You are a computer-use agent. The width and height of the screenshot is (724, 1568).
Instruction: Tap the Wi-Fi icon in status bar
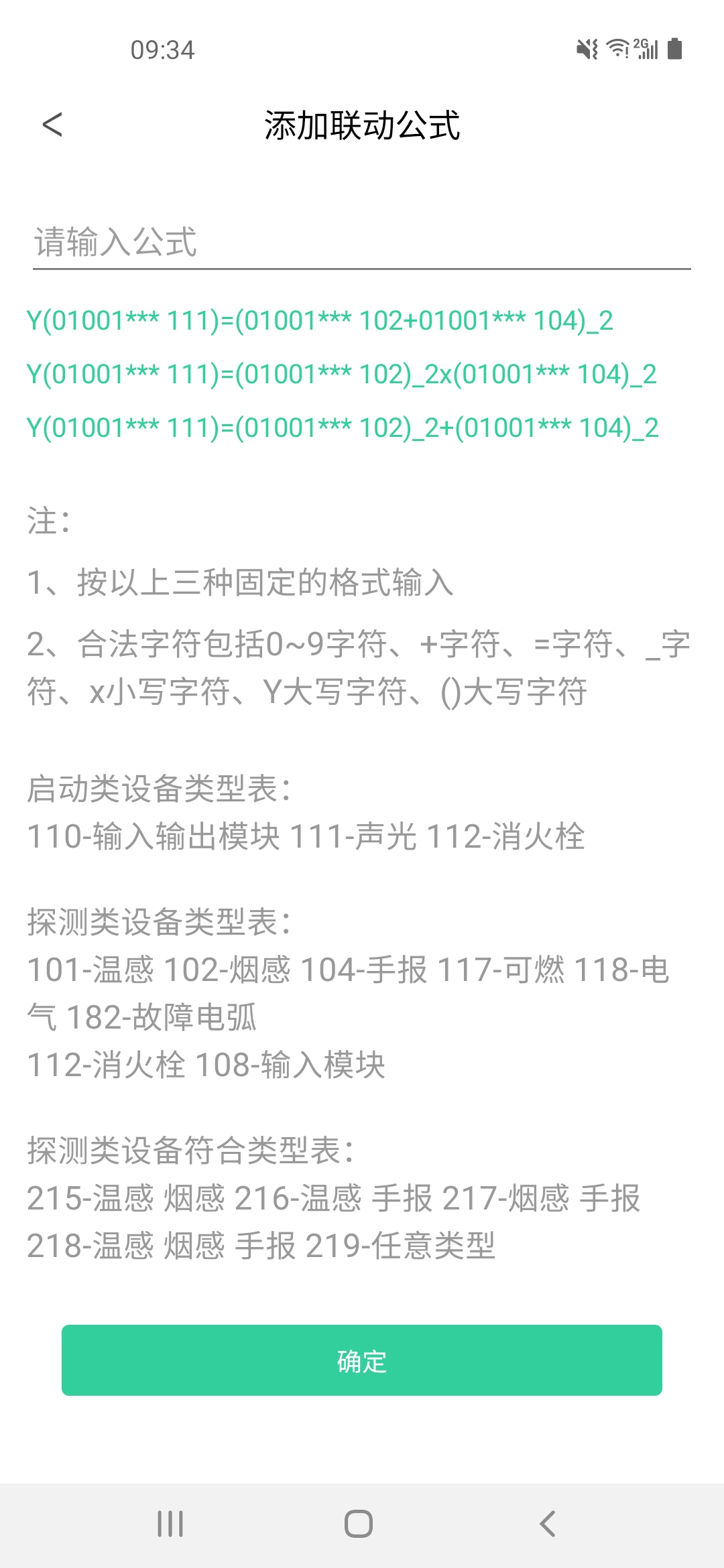click(615, 49)
